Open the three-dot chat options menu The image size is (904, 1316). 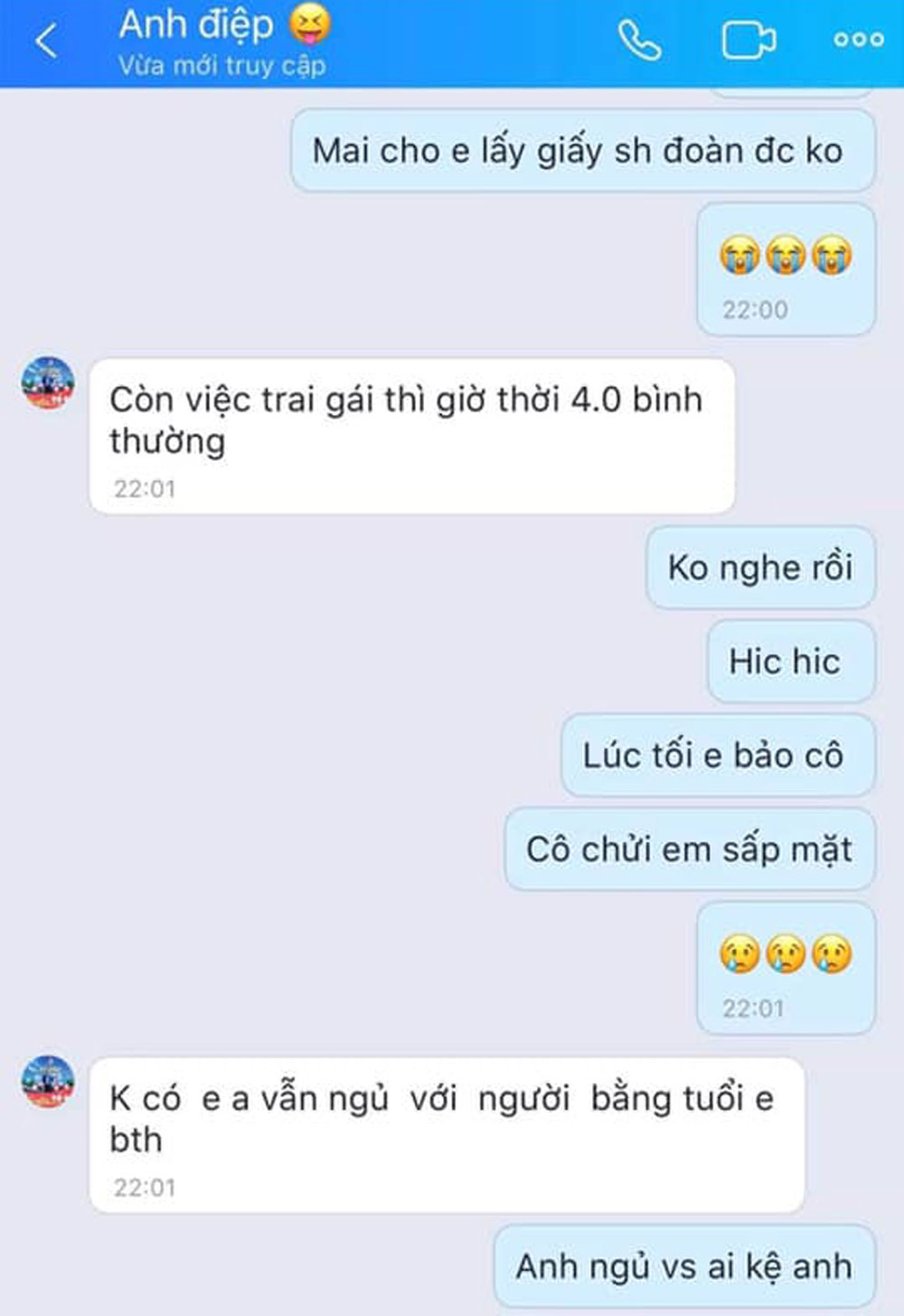858,40
